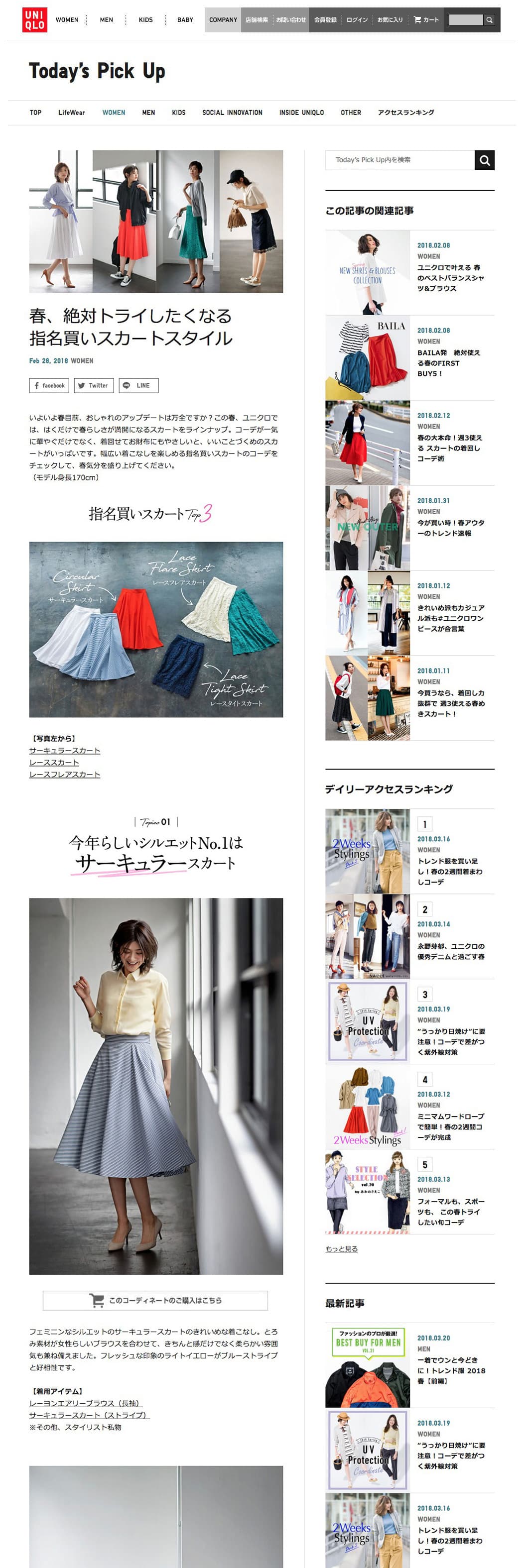
Task: Share the article via LINE
Action: click(138, 385)
